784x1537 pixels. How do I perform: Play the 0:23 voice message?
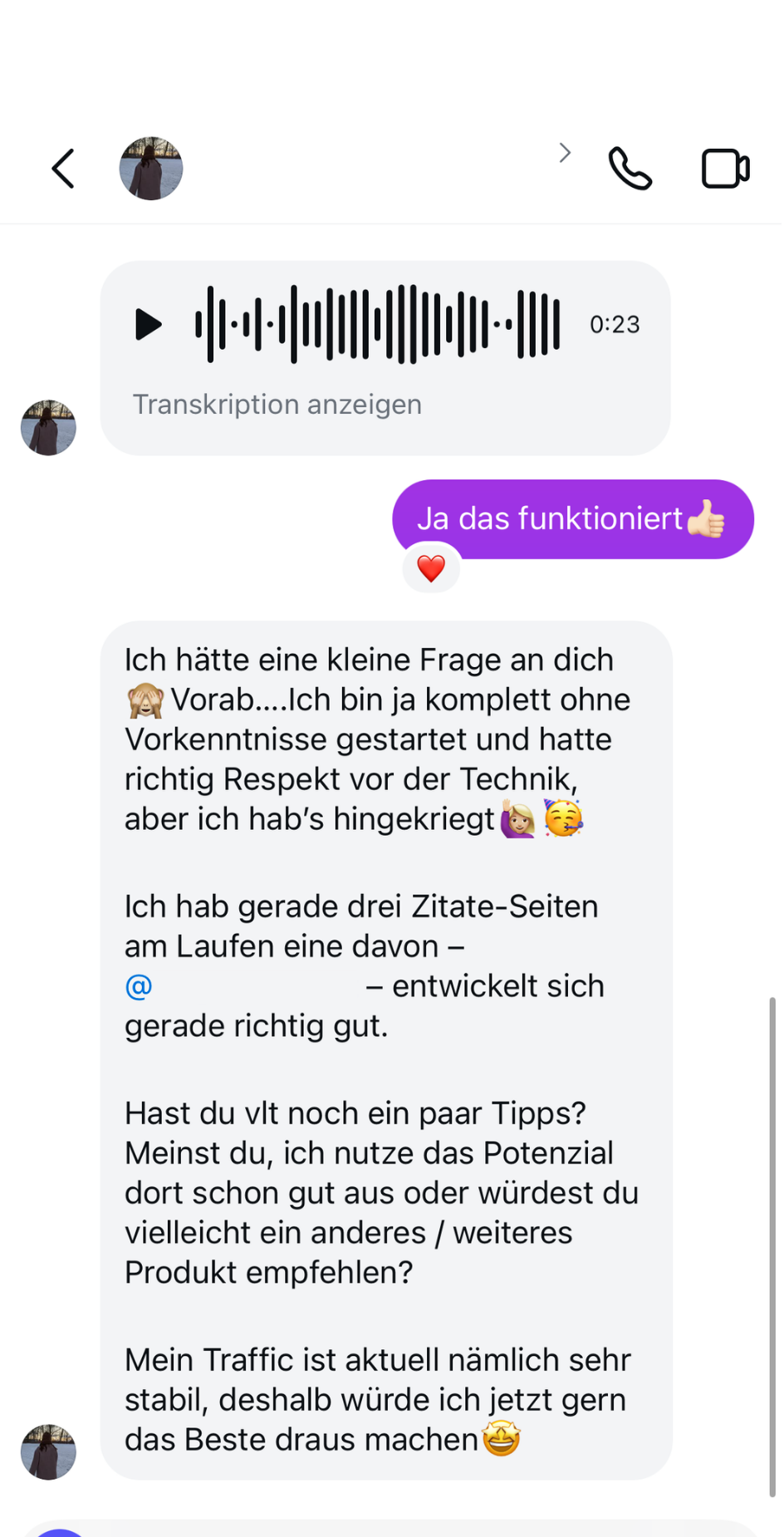click(x=149, y=324)
